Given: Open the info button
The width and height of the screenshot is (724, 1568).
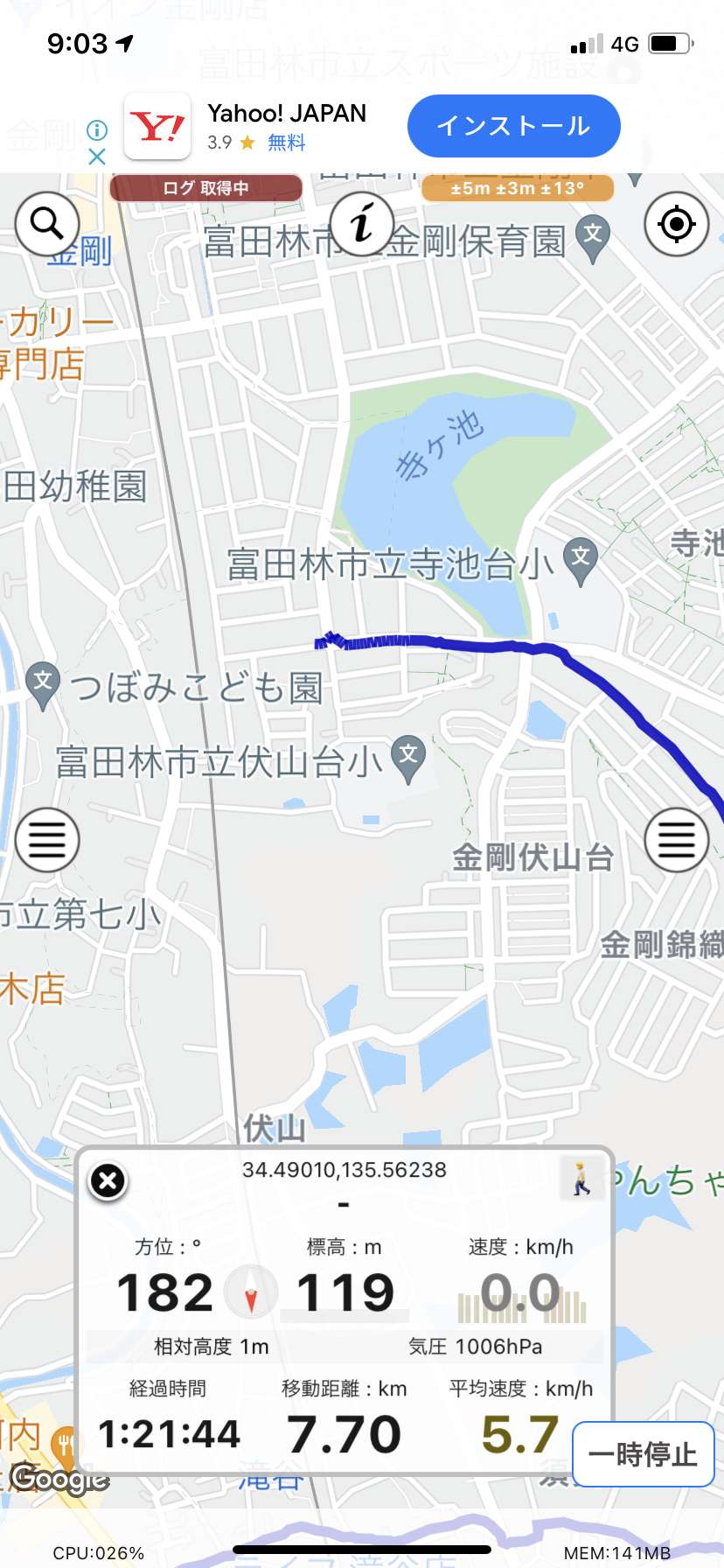Looking at the screenshot, I should [362, 223].
